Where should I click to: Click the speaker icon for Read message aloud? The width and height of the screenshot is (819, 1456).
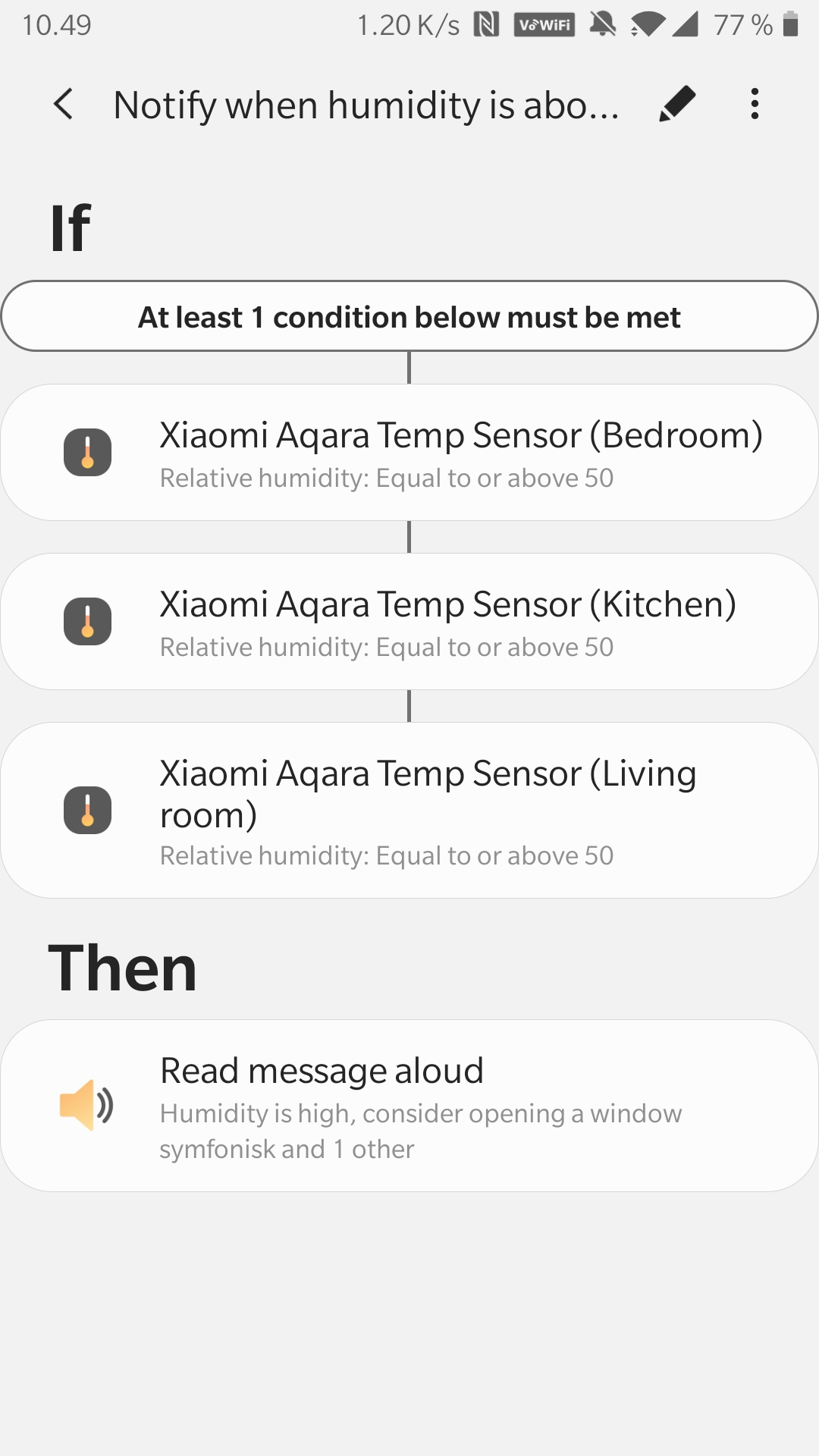click(x=88, y=1106)
